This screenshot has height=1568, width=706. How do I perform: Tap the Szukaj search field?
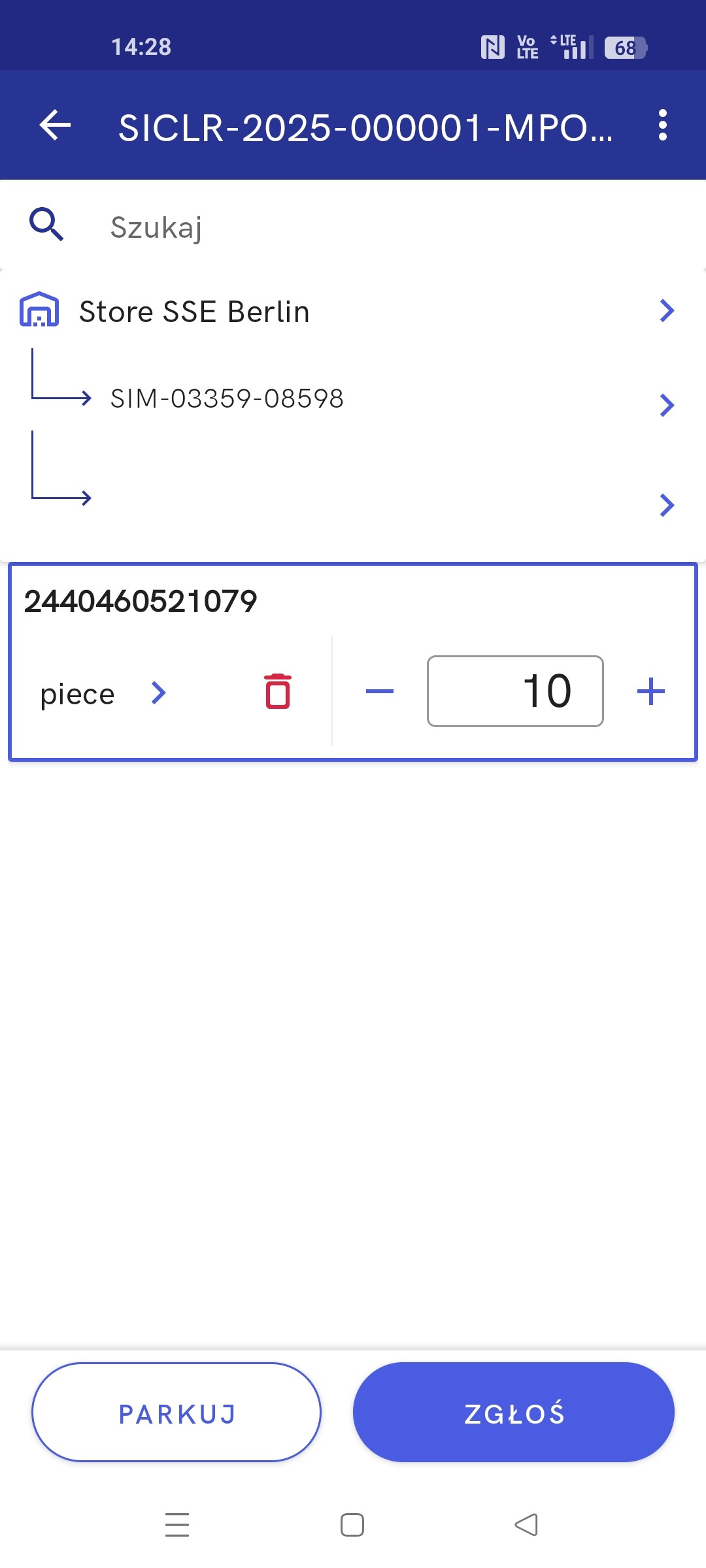pyautogui.click(x=353, y=227)
